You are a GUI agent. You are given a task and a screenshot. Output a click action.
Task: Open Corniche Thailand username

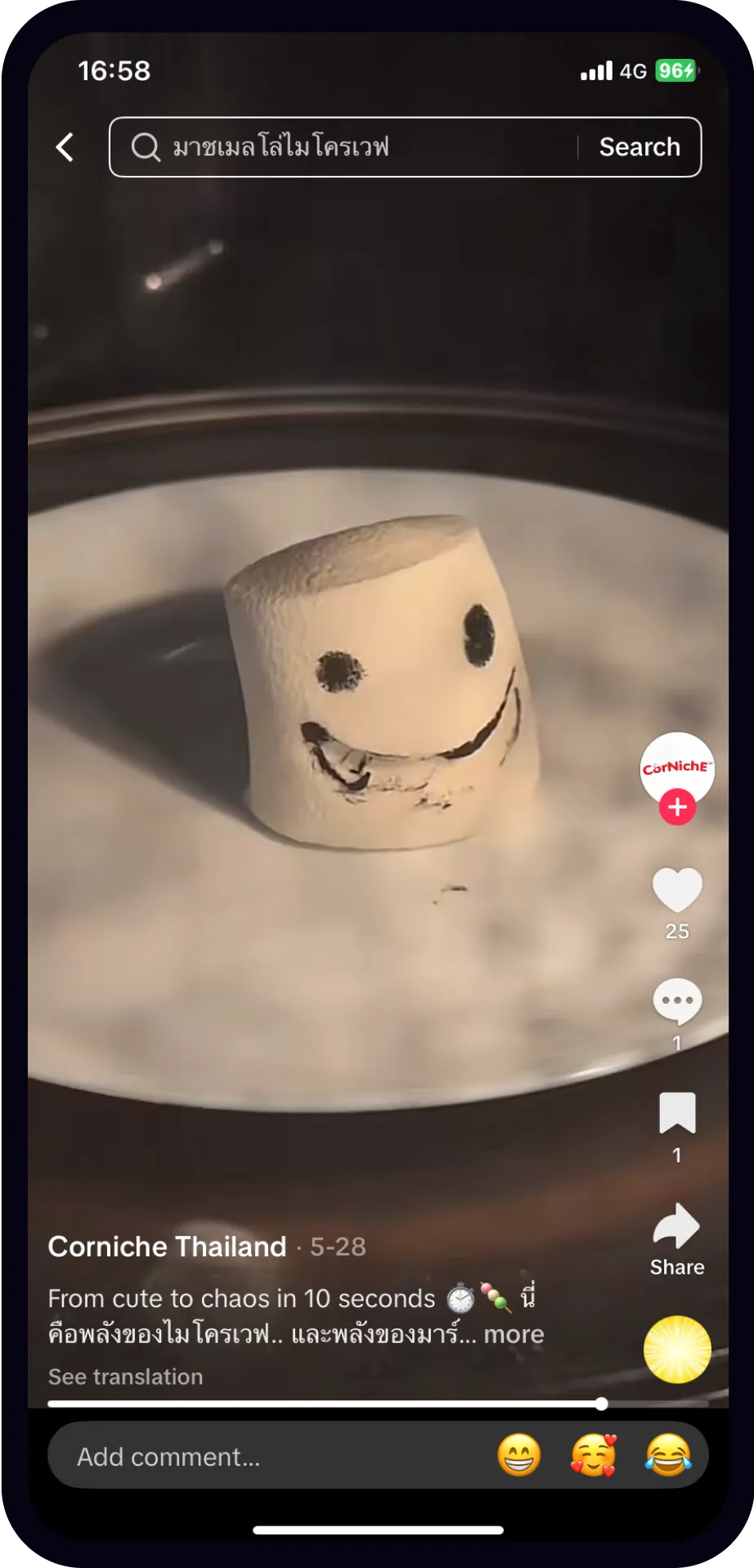click(168, 1247)
